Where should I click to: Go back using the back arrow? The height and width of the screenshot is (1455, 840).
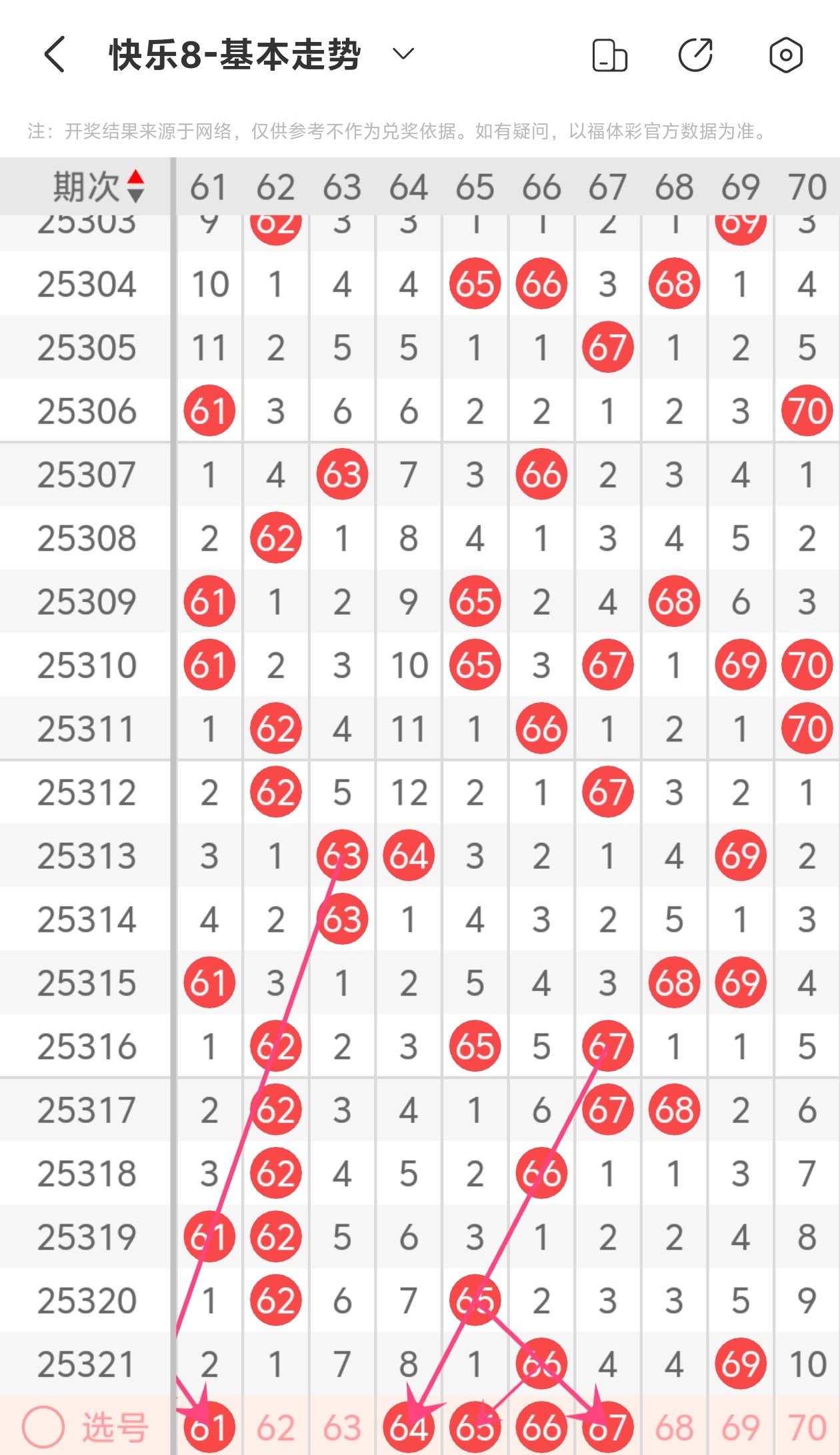[x=55, y=55]
